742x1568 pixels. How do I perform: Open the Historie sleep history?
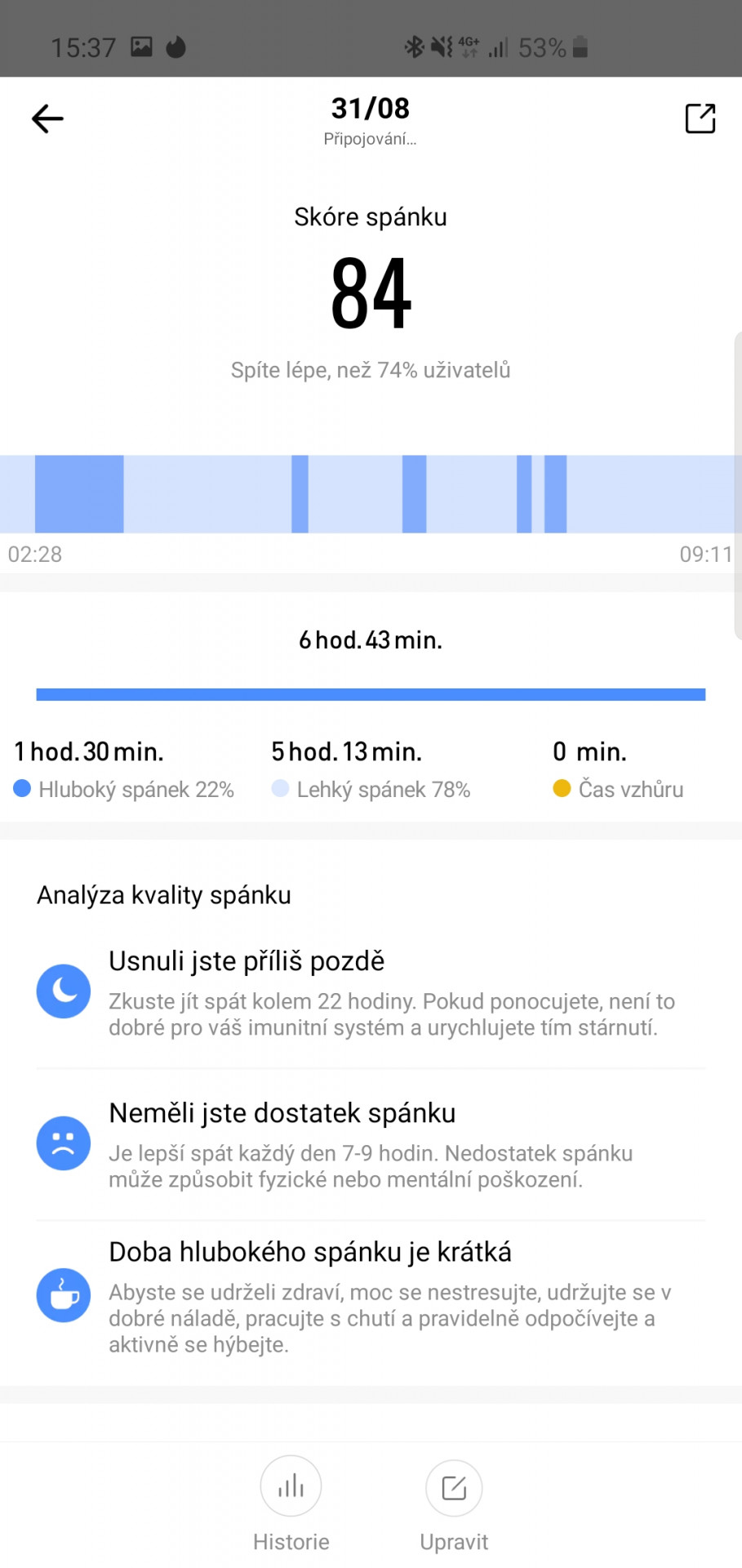coord(291,1503)
